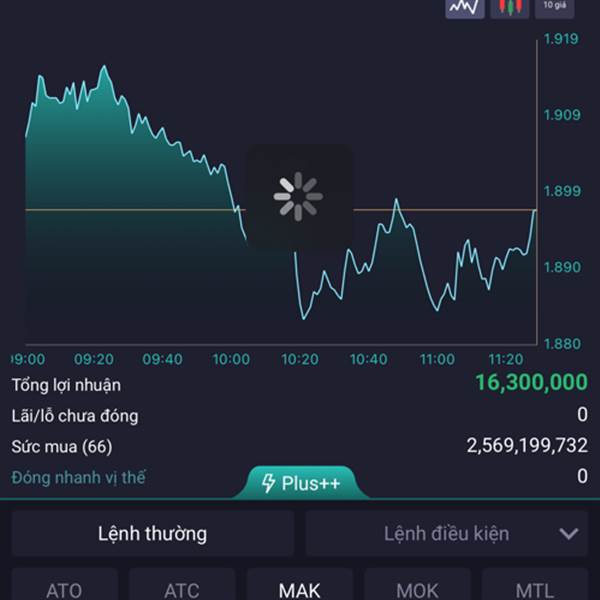Select the MOK order type
The image size is (600, 600).
tap(417, 585)
